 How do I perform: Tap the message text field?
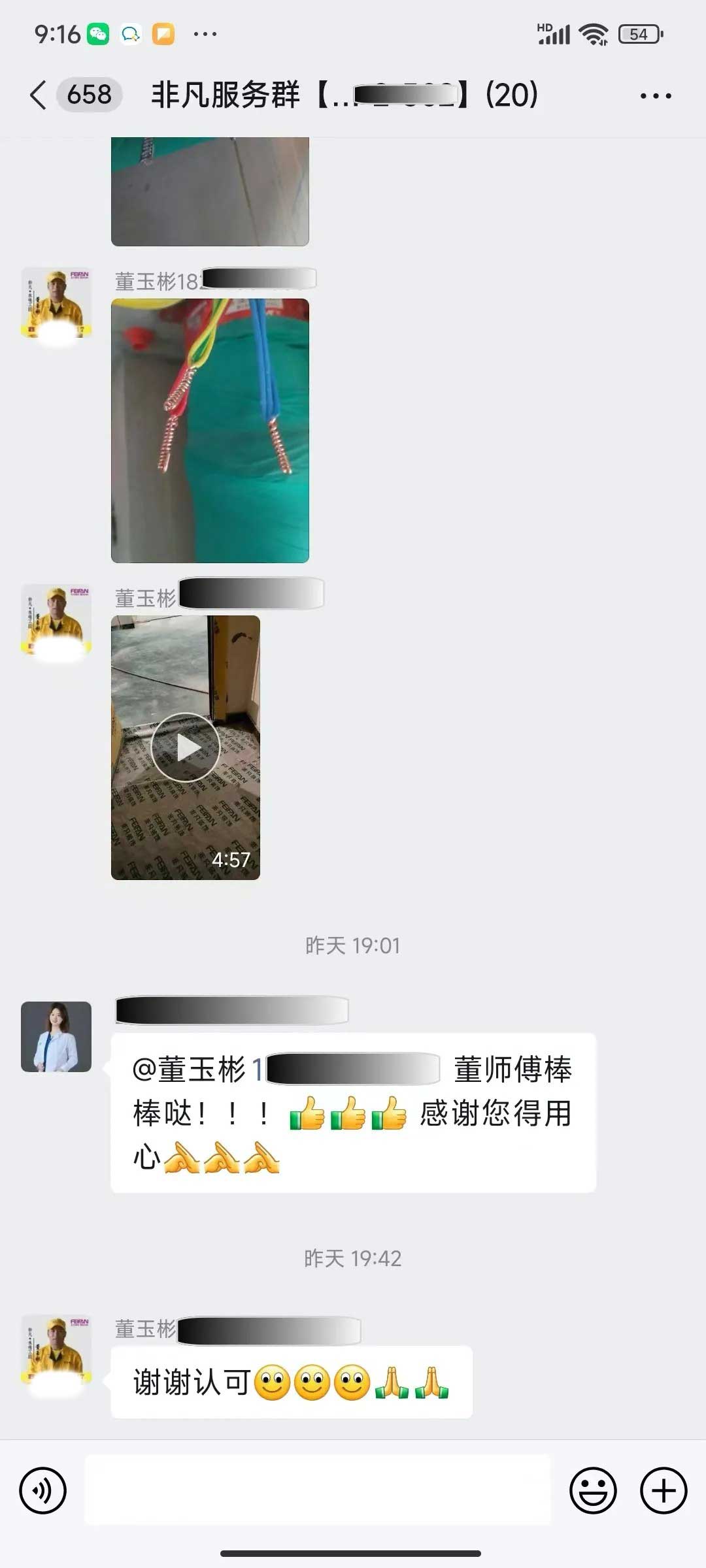(318, 1491)
